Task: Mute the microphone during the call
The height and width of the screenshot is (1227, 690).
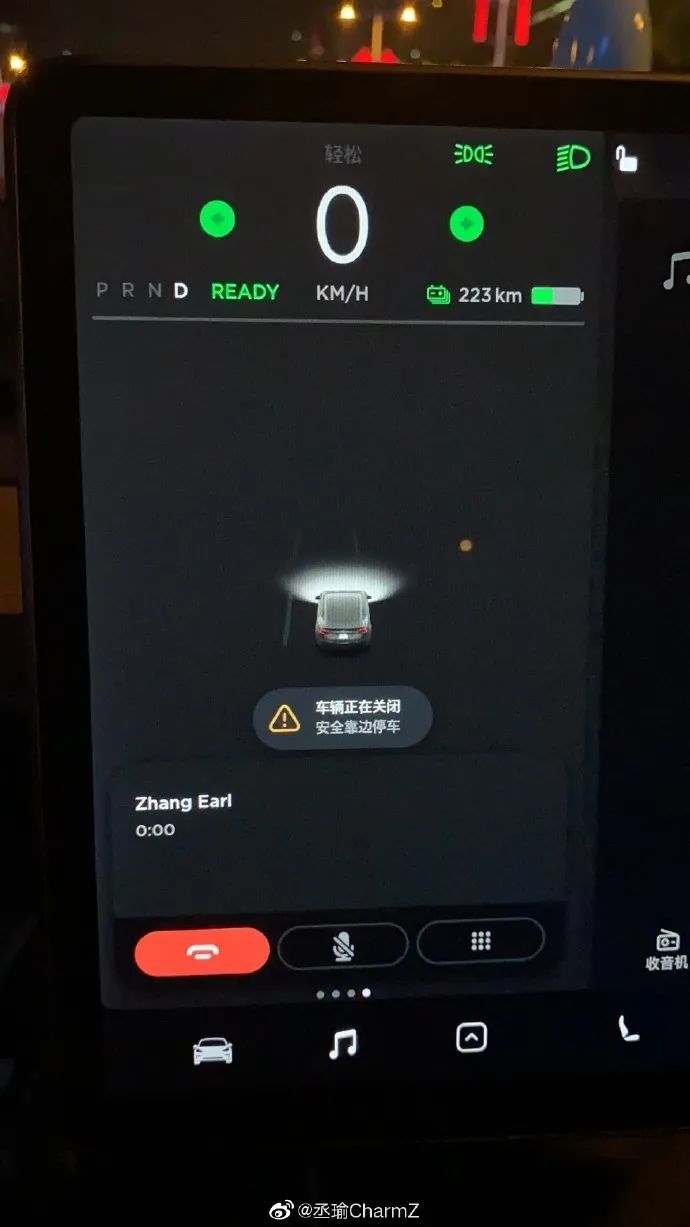Action: (343, 945)
